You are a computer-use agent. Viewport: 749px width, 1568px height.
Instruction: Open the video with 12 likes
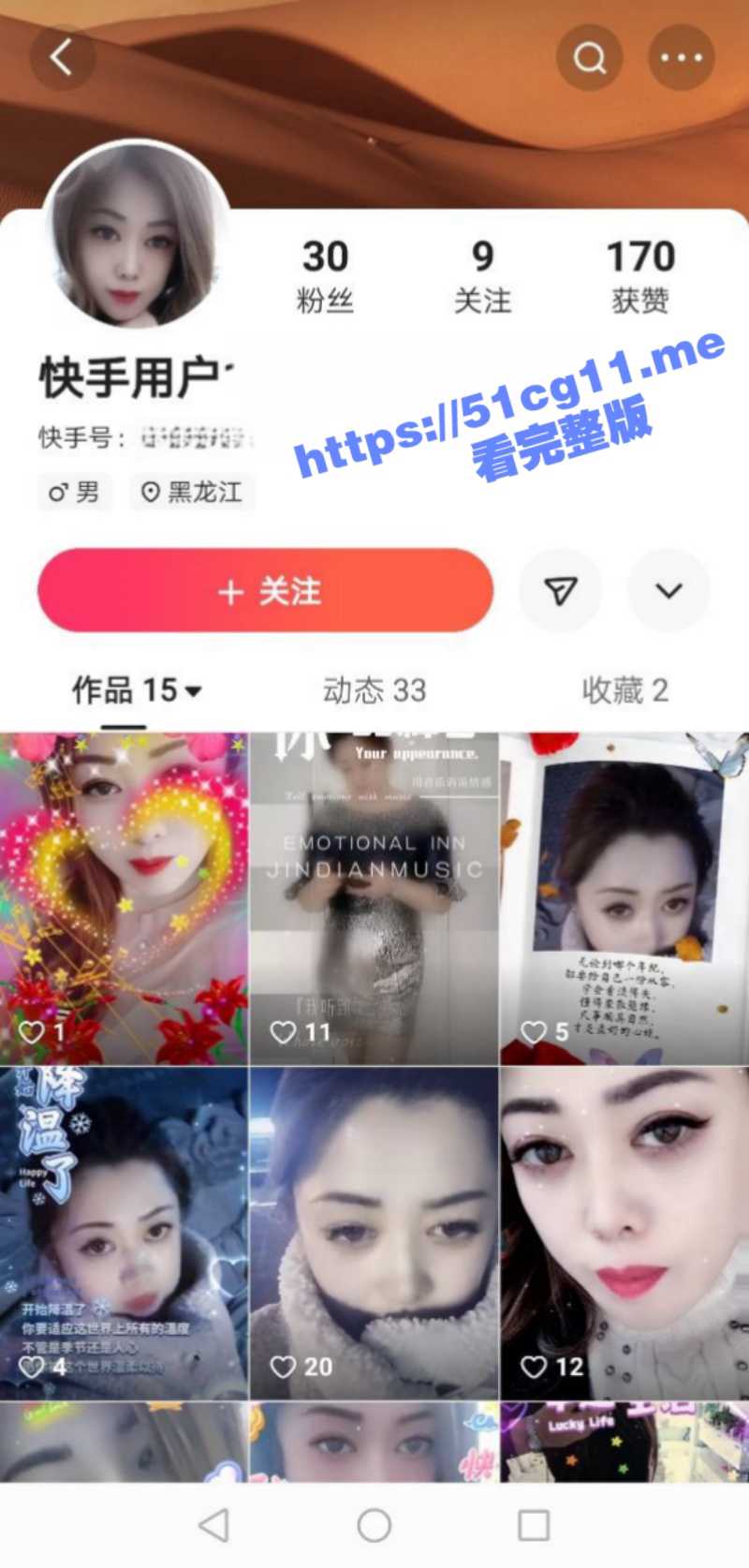(624, 1233)
